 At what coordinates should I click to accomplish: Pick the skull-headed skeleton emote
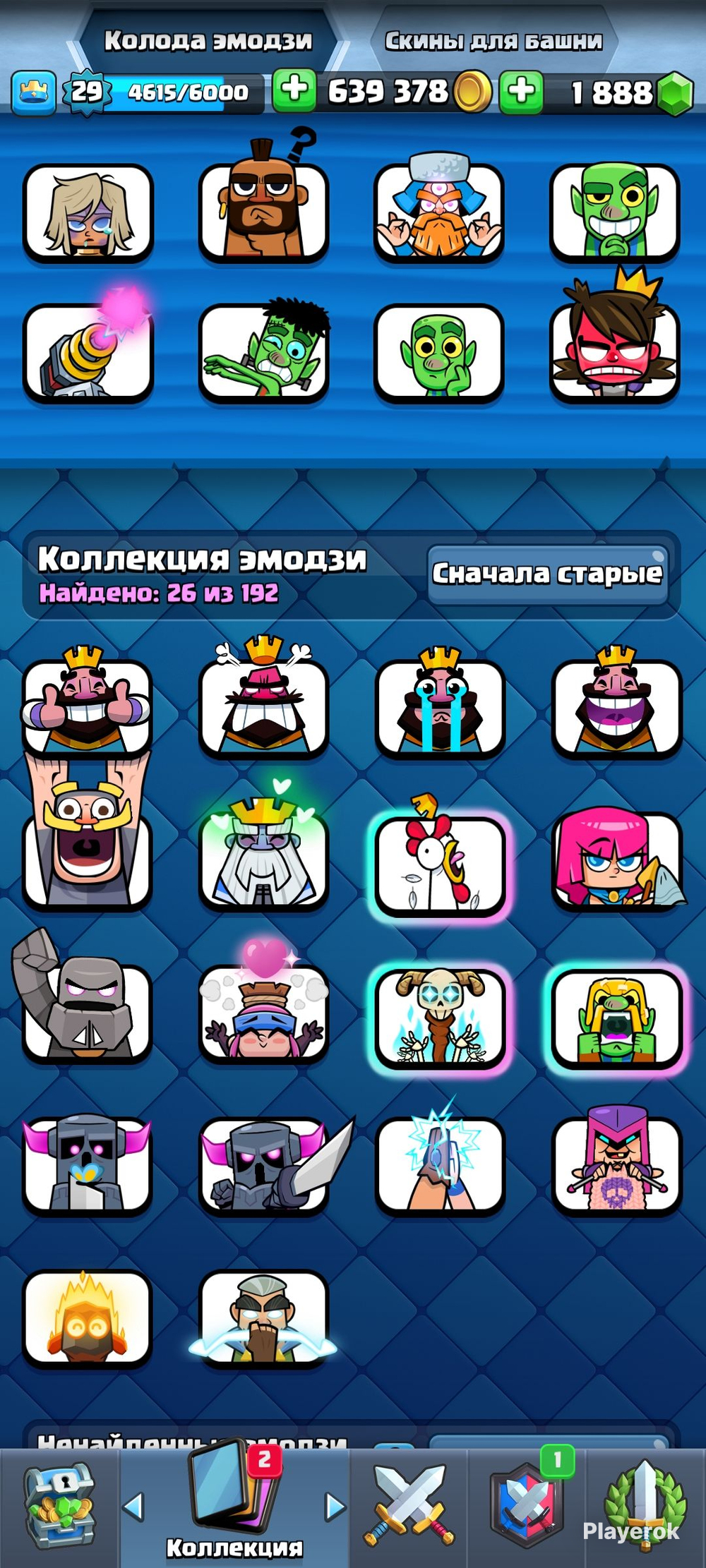(x=440, y=1018)
